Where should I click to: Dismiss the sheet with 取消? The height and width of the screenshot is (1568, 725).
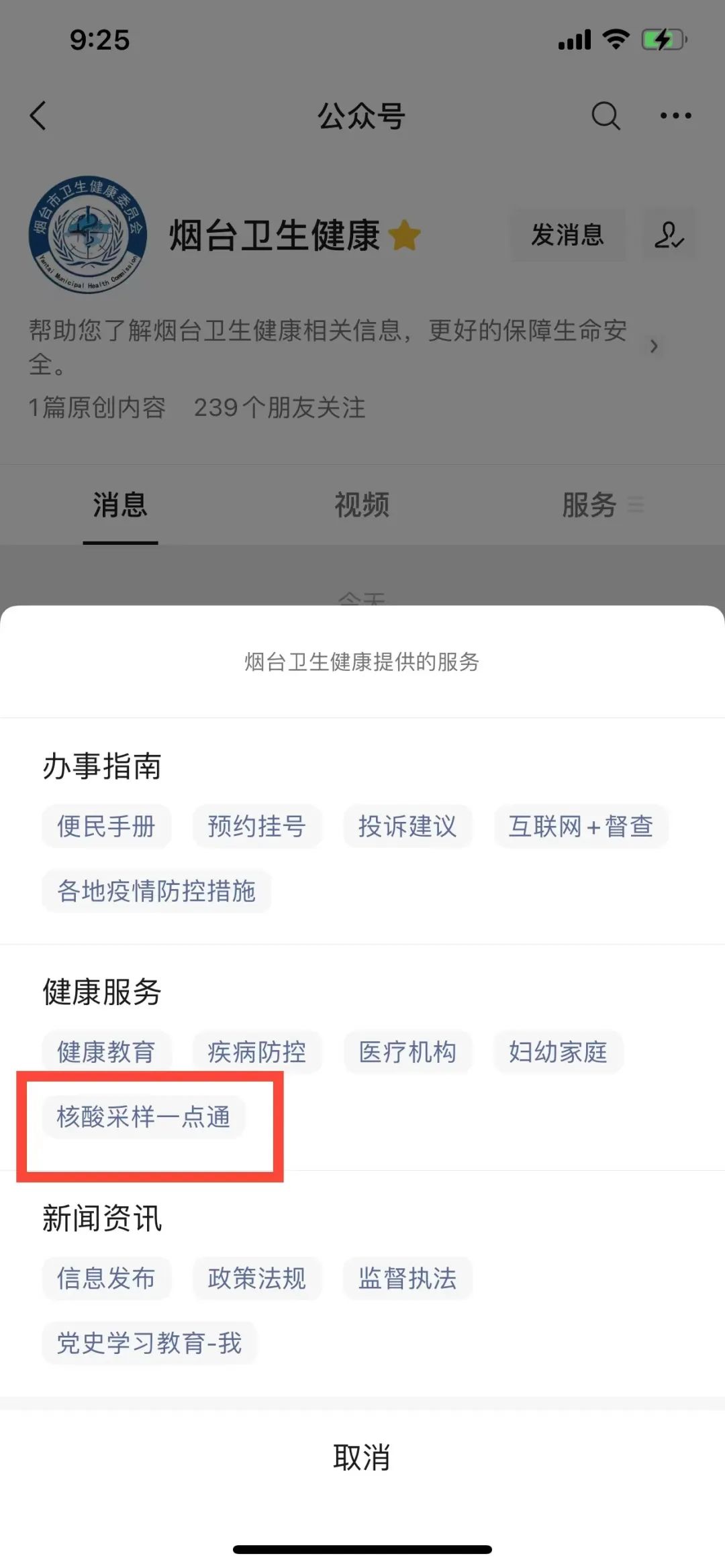point(362,1458)
